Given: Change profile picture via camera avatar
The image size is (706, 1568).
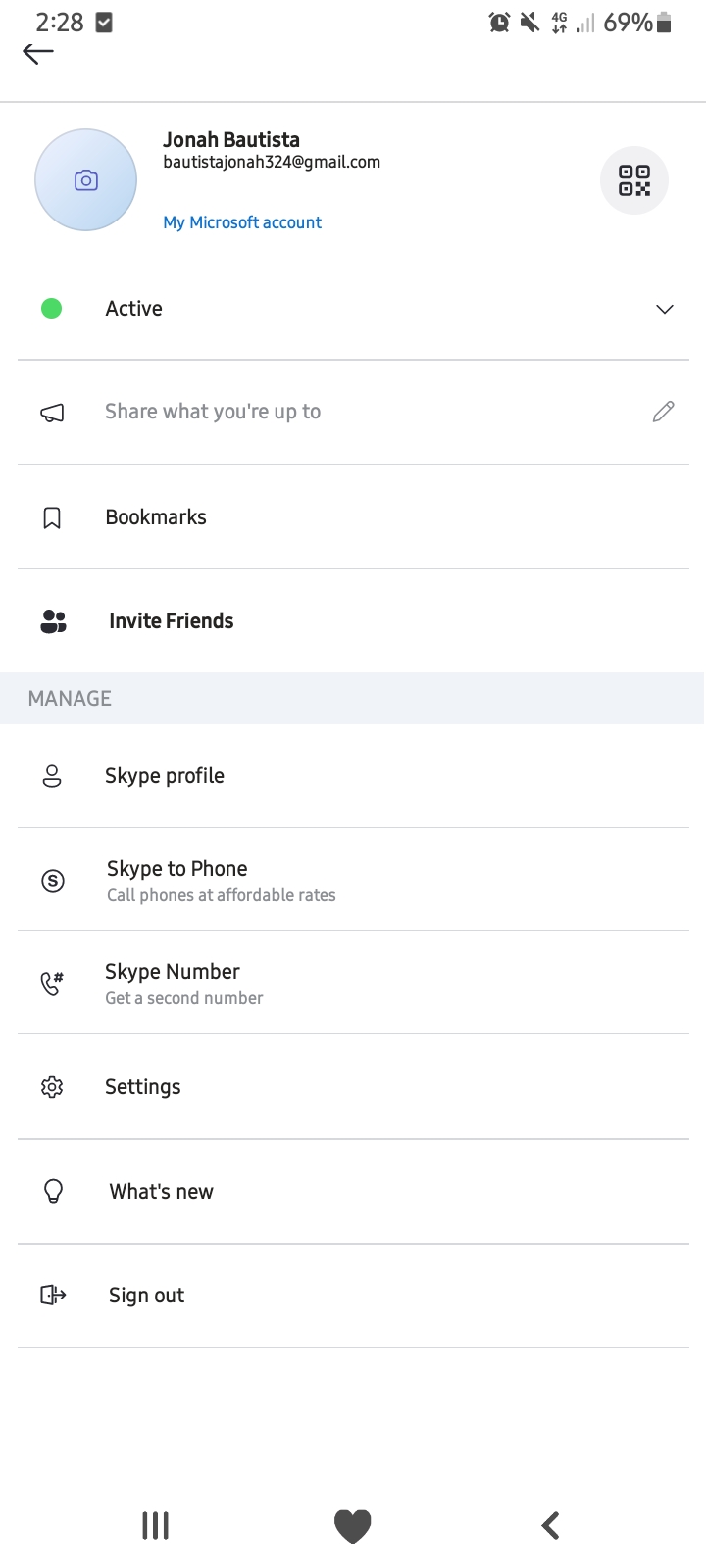Looking at the screenshot, I should [x=86, y=180].
